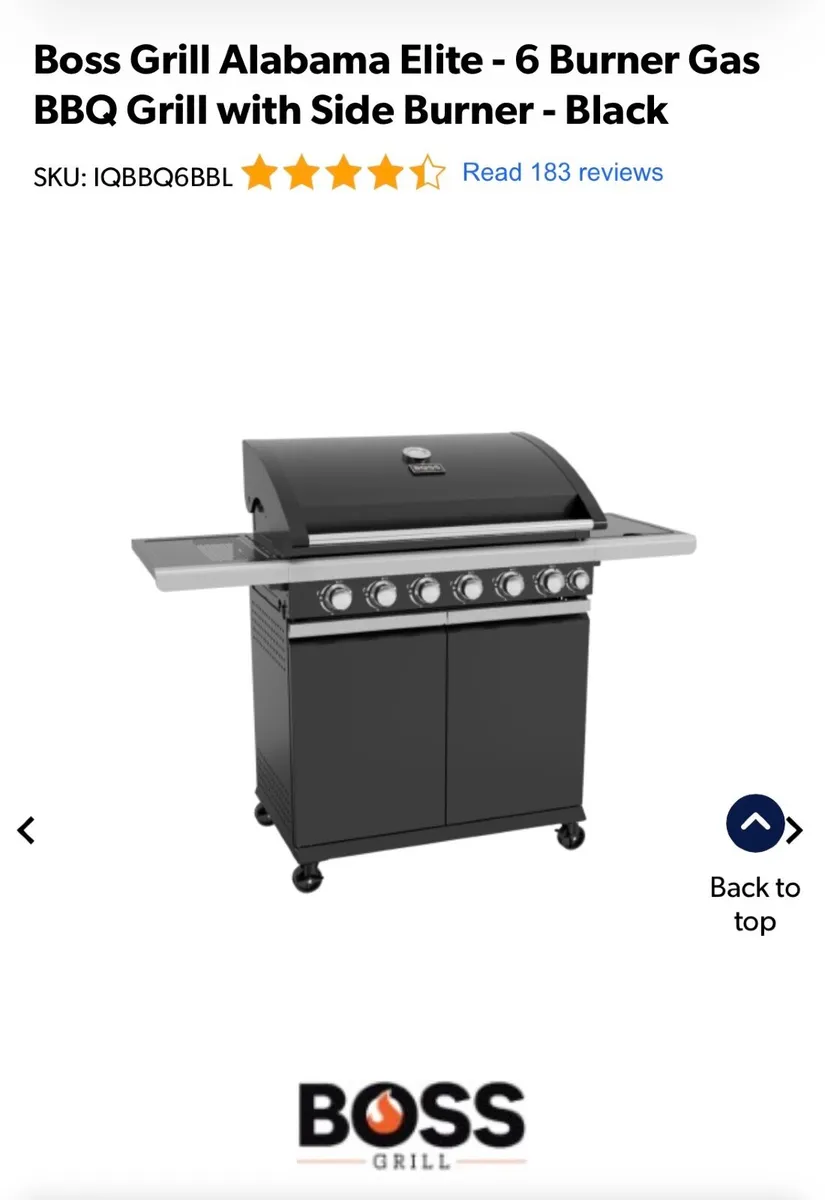This screenshot has width=825, height=1200.
Task: Expand the next product image with right chevron
Action: 795,829
